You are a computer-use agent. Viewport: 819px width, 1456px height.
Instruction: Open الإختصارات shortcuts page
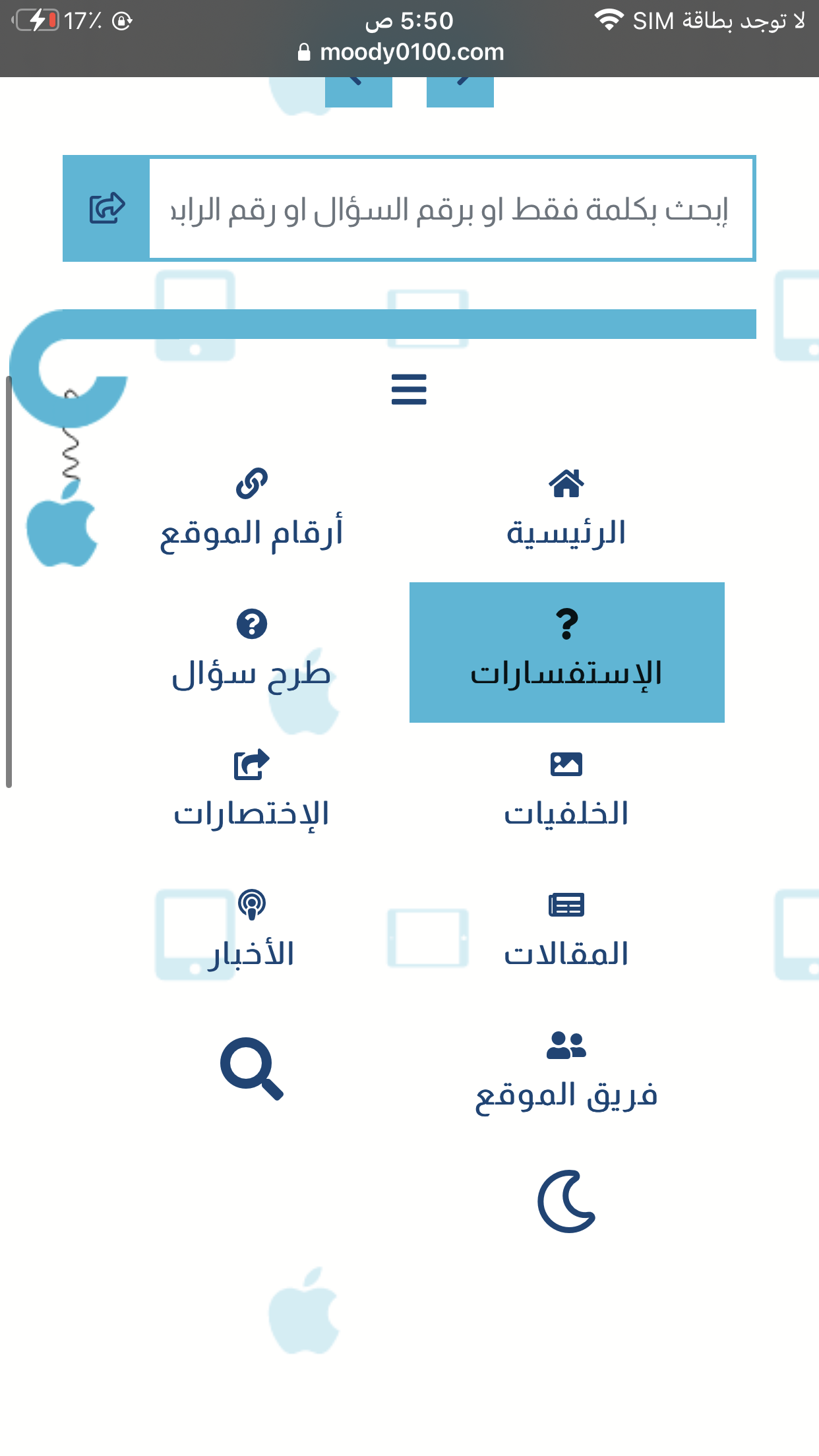[x=251, y=791]
